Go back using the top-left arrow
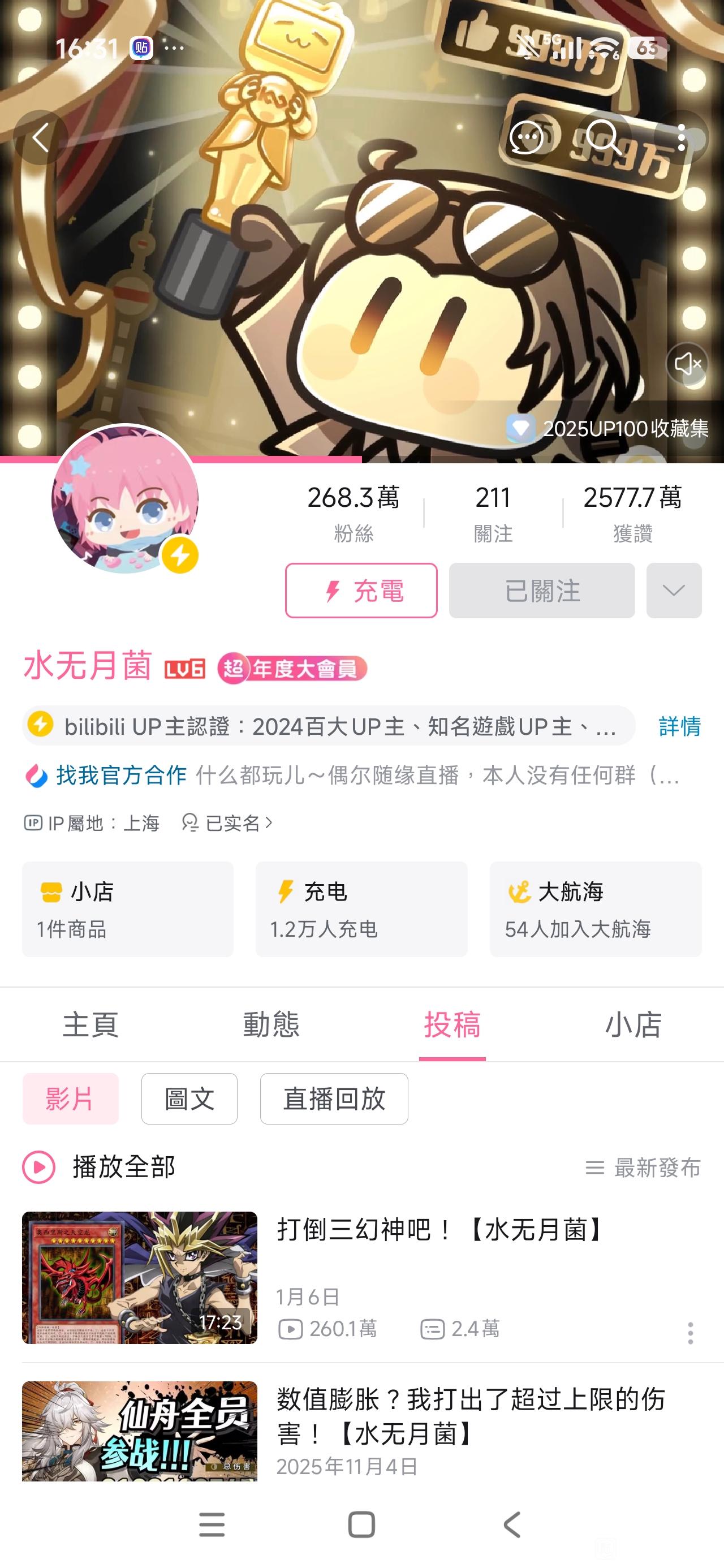This screenshot has width=724, height=1568. pos(40,137)
